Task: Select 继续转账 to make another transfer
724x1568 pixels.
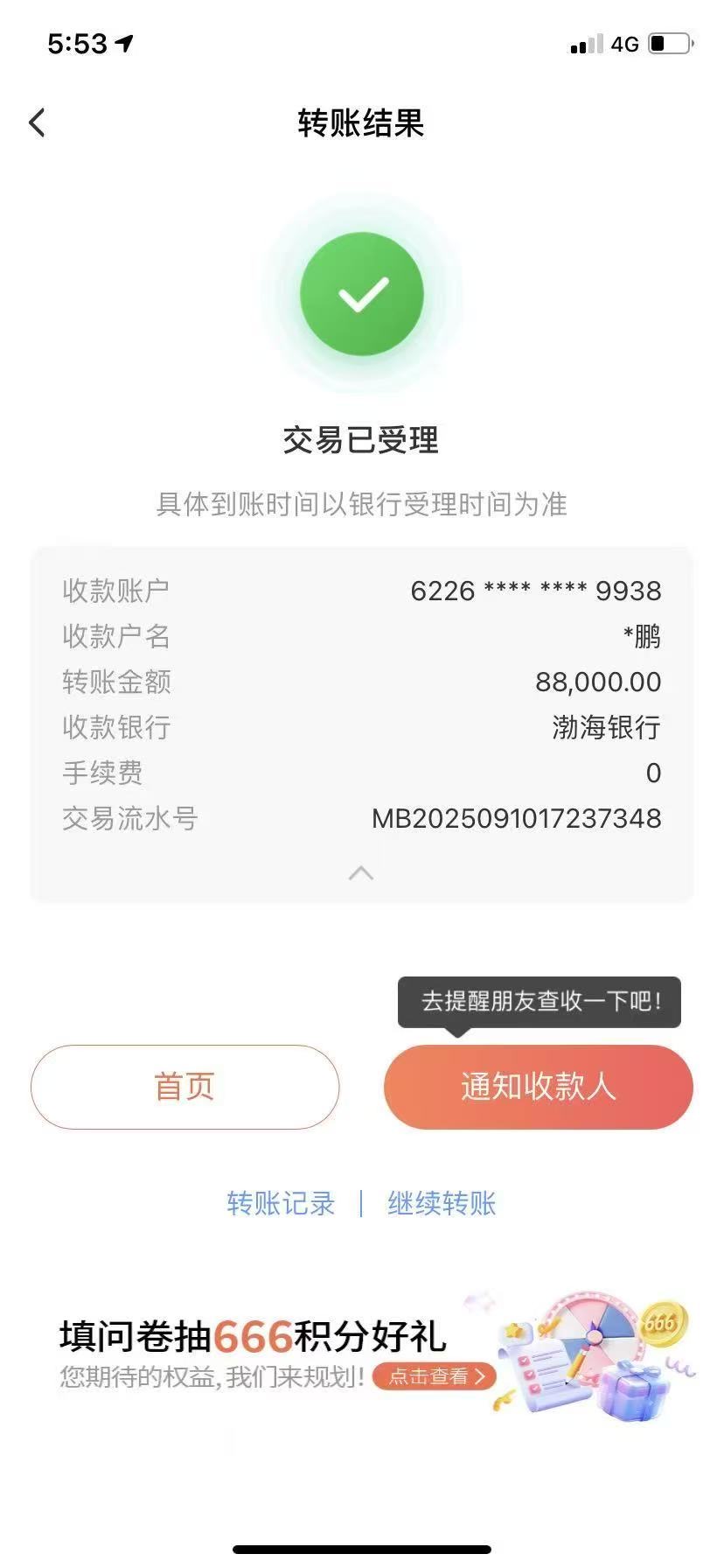Action: (x=442, y=1204)
